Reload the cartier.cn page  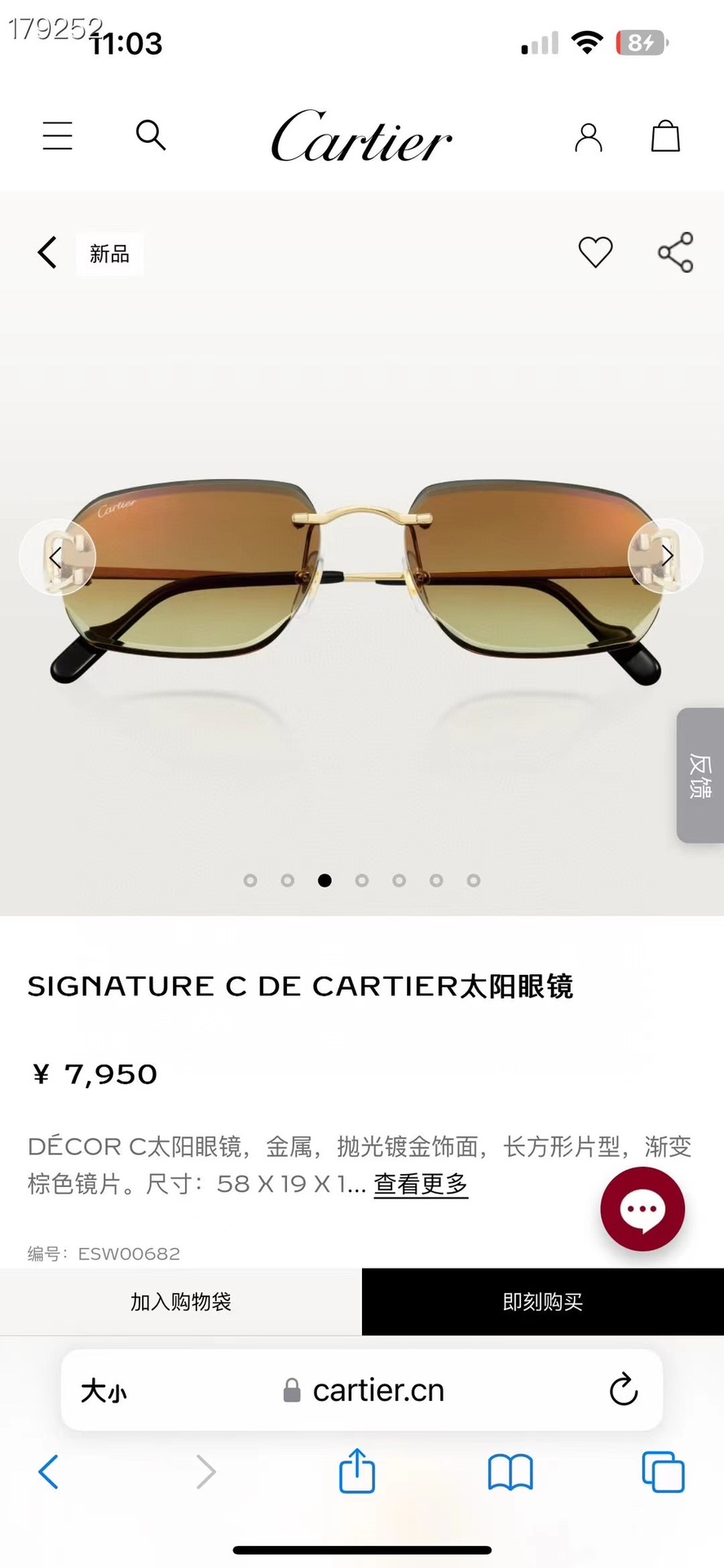coord(623,1389)
